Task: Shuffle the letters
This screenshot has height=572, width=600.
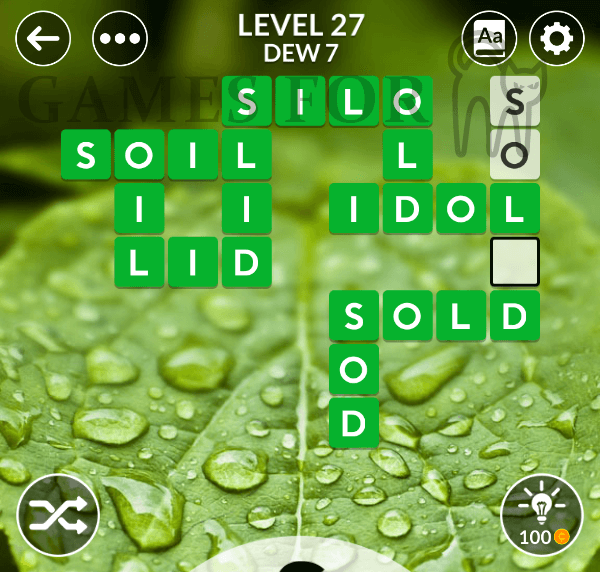Action: pyautogui.click(x=58, y=515)
